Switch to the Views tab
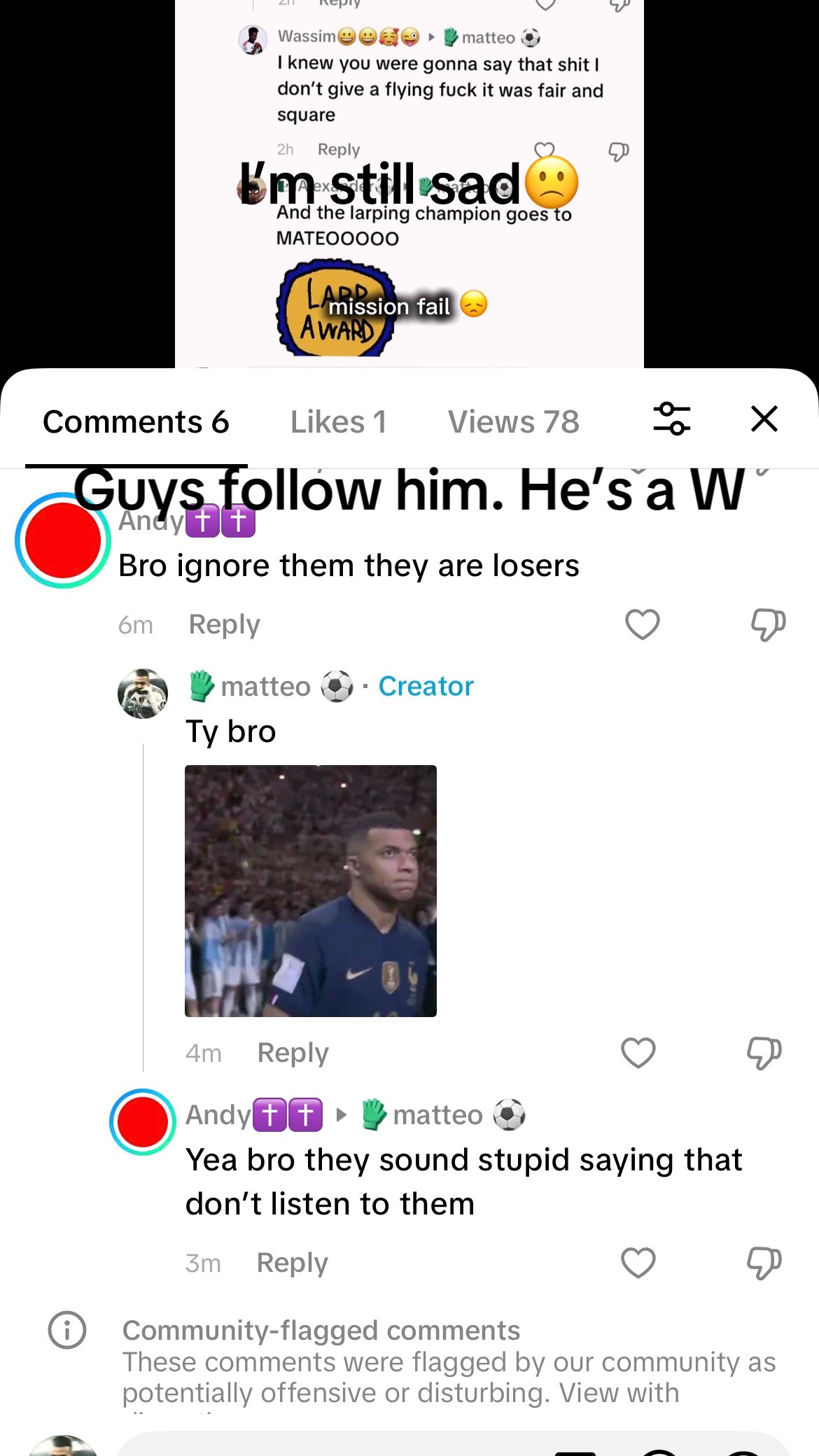819x1456 pixels. 513,422
